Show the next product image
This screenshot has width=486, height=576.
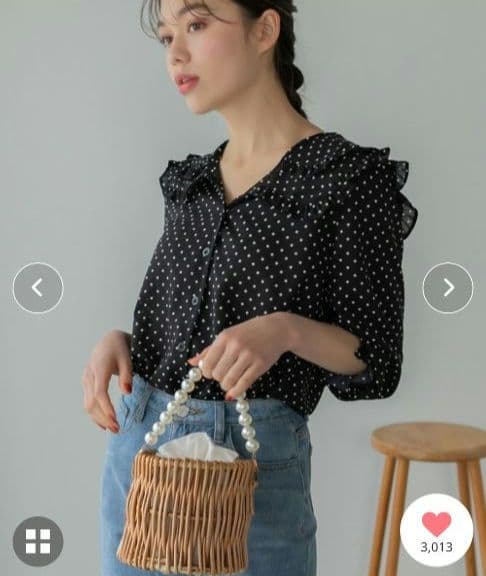pyautogui.click(x=448, y=288)
